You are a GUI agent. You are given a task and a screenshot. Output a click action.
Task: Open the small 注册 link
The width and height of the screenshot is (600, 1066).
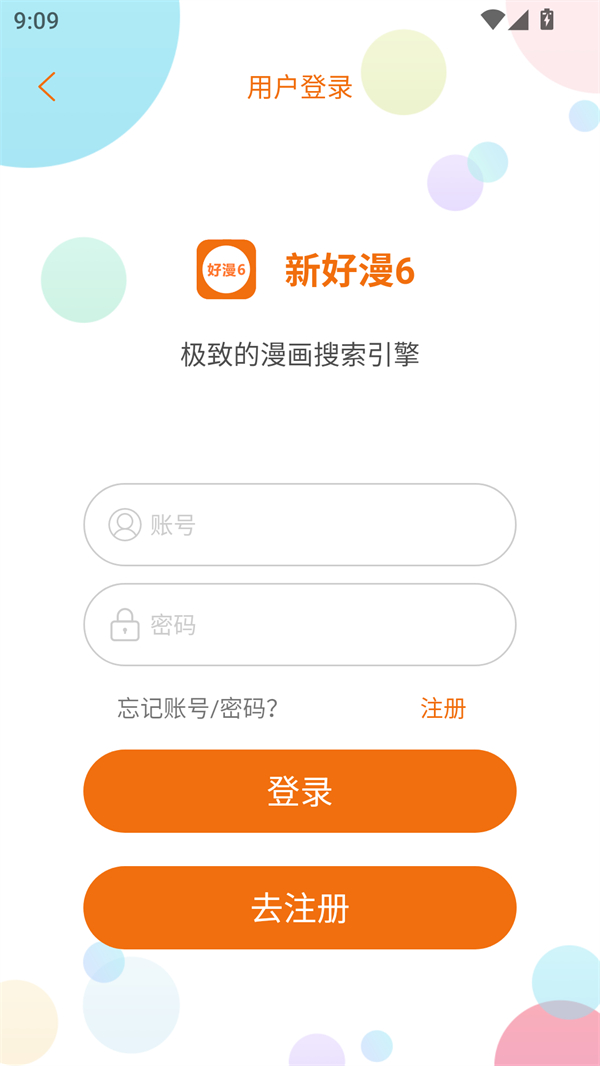[443, 709]
